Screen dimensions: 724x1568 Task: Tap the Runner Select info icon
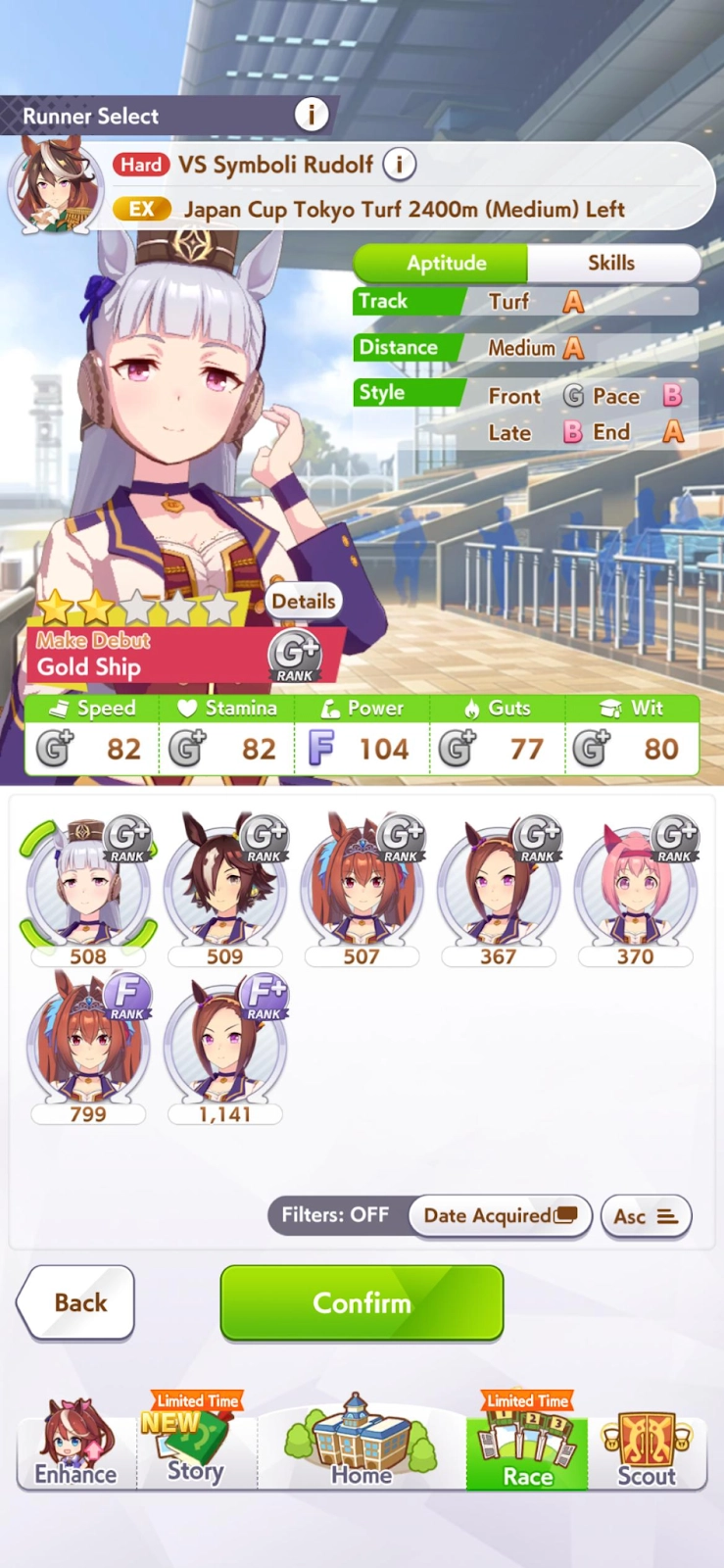(311, 115)
